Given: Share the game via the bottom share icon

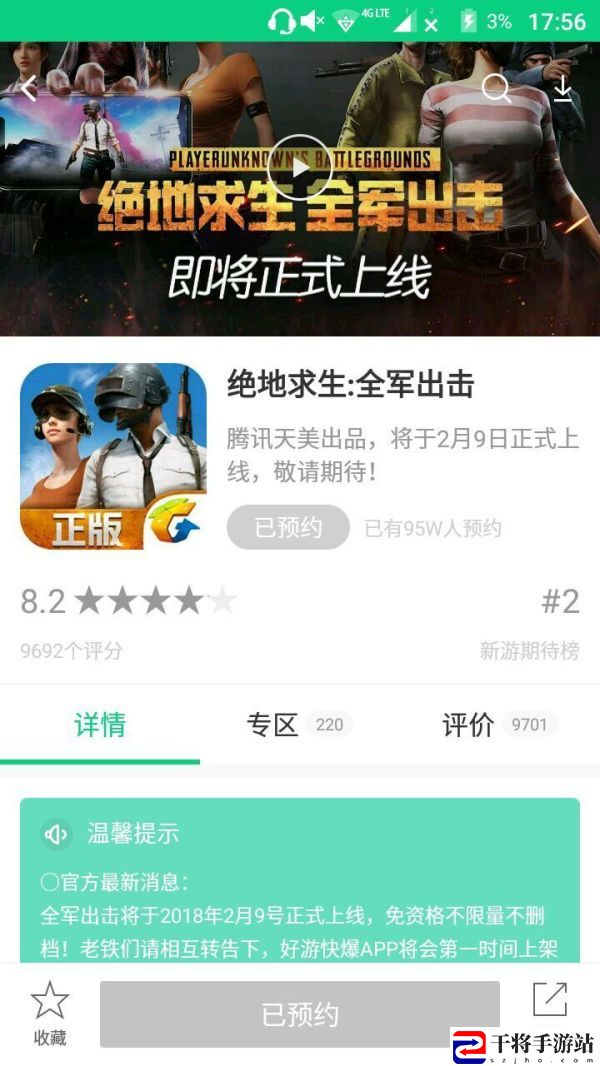Looking at the screenshot, I should [550, 999].
